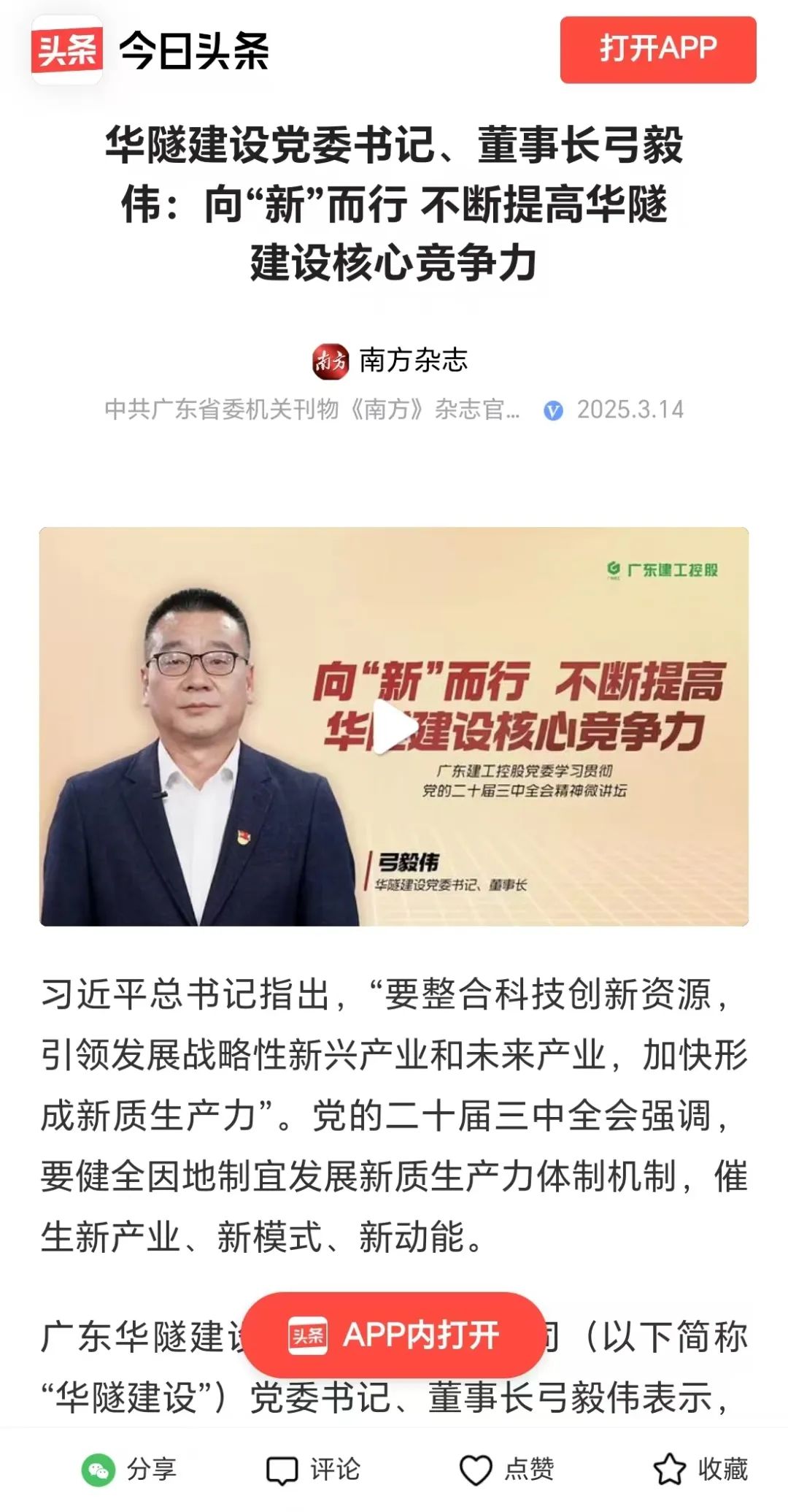This screenshot has width=788, height=1512.
Task: Play the video of 弓毅伟
Action: [394, 726]
